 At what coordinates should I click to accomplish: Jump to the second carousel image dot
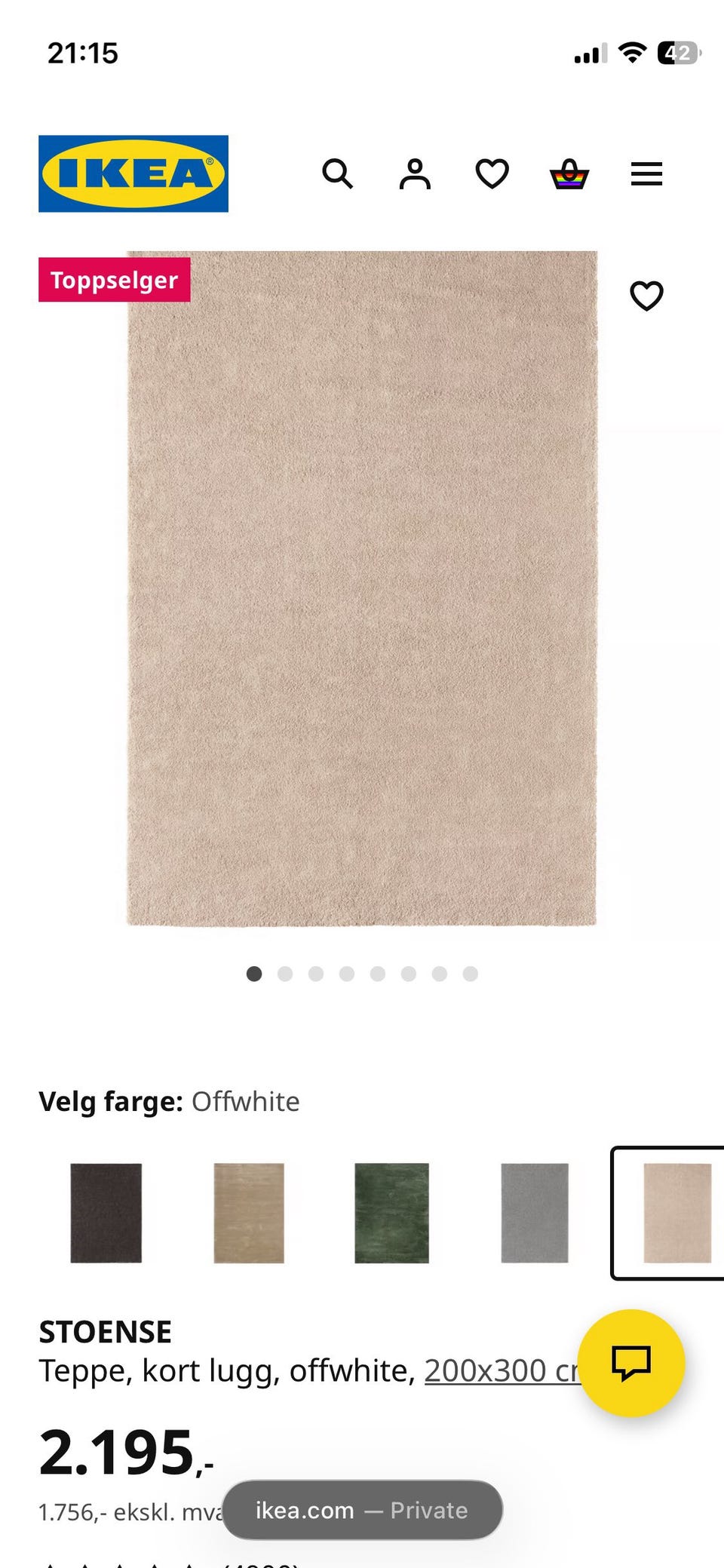pos(286,974)
